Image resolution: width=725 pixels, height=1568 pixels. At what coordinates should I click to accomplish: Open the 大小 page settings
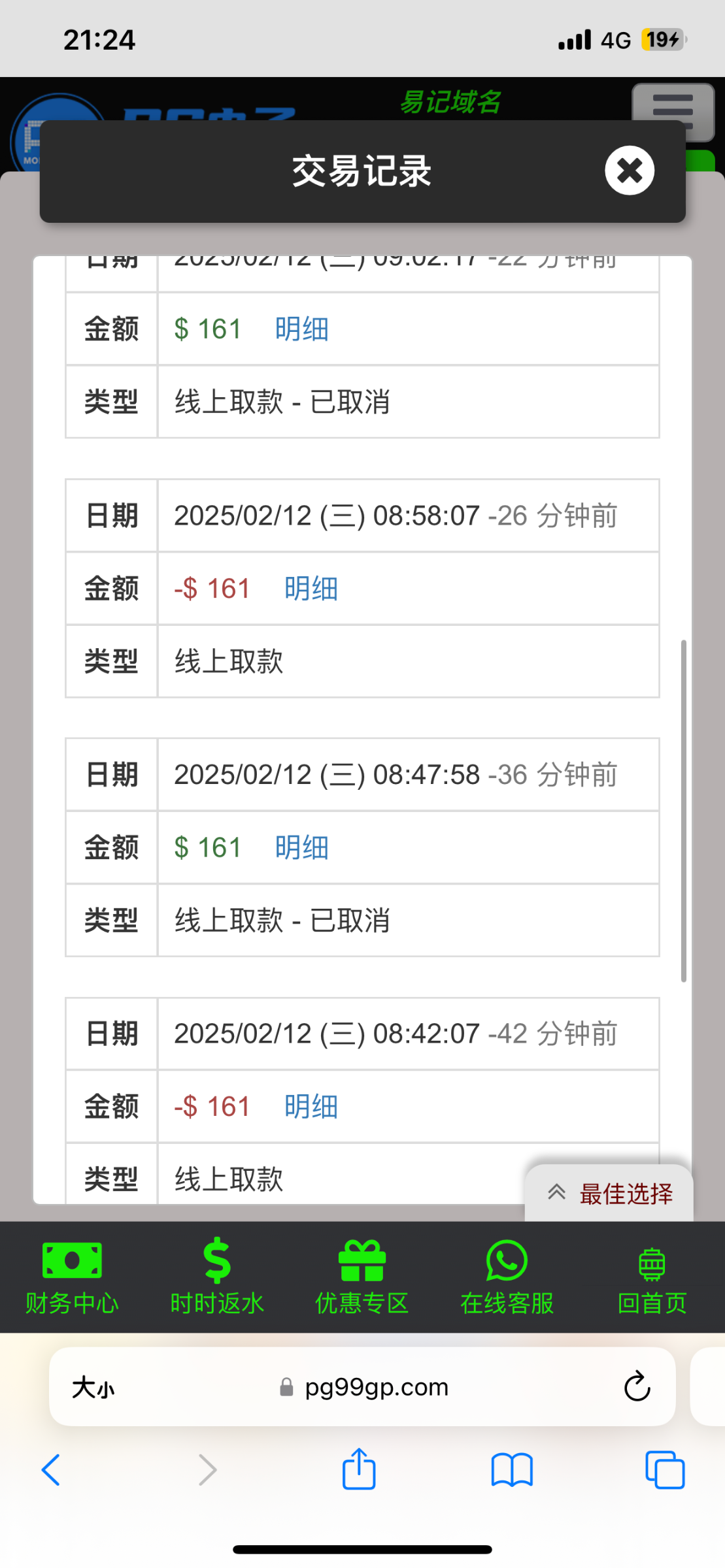pyautogui.click(x=93, y=1387)
